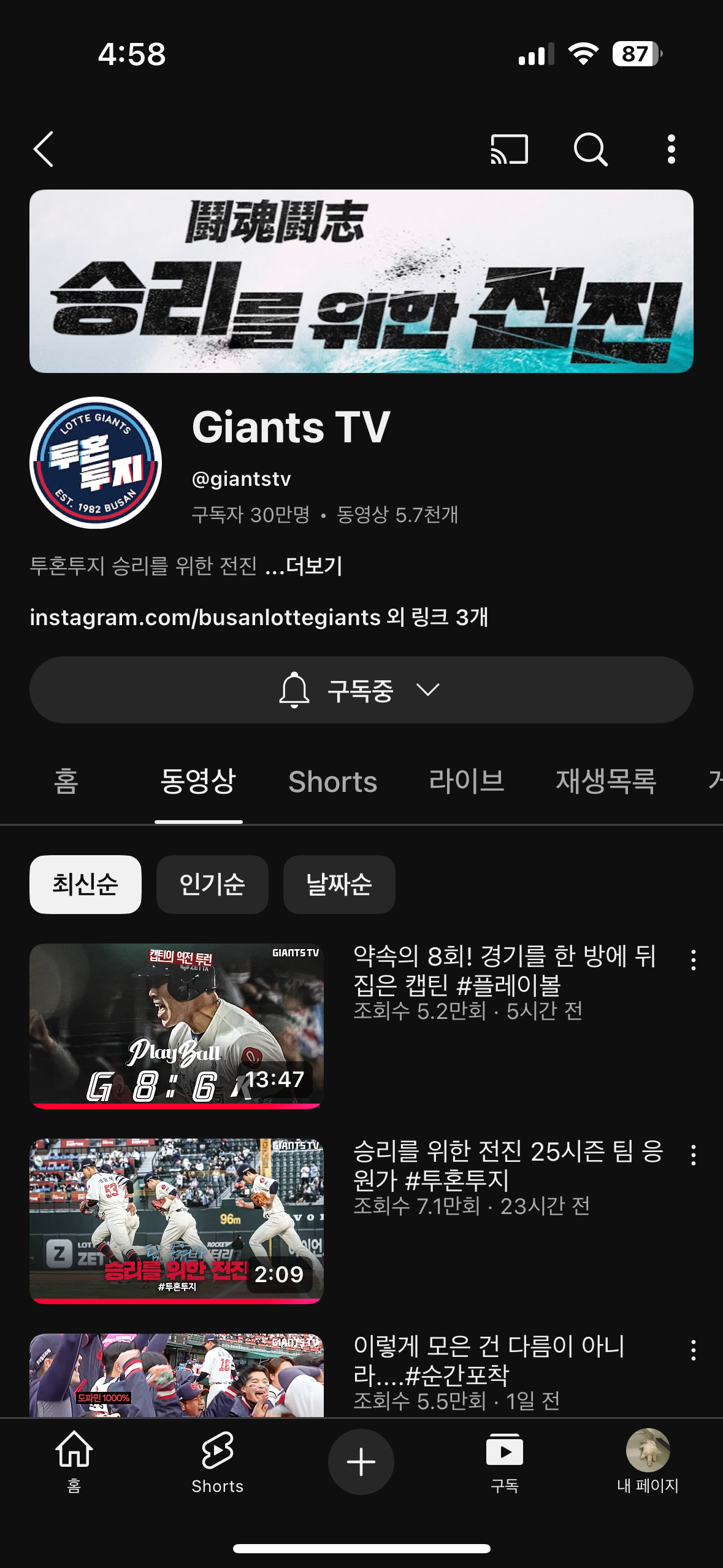The image size is (723, 1568).
Task: Sort videos by 인기순
Action: (212, 885)
